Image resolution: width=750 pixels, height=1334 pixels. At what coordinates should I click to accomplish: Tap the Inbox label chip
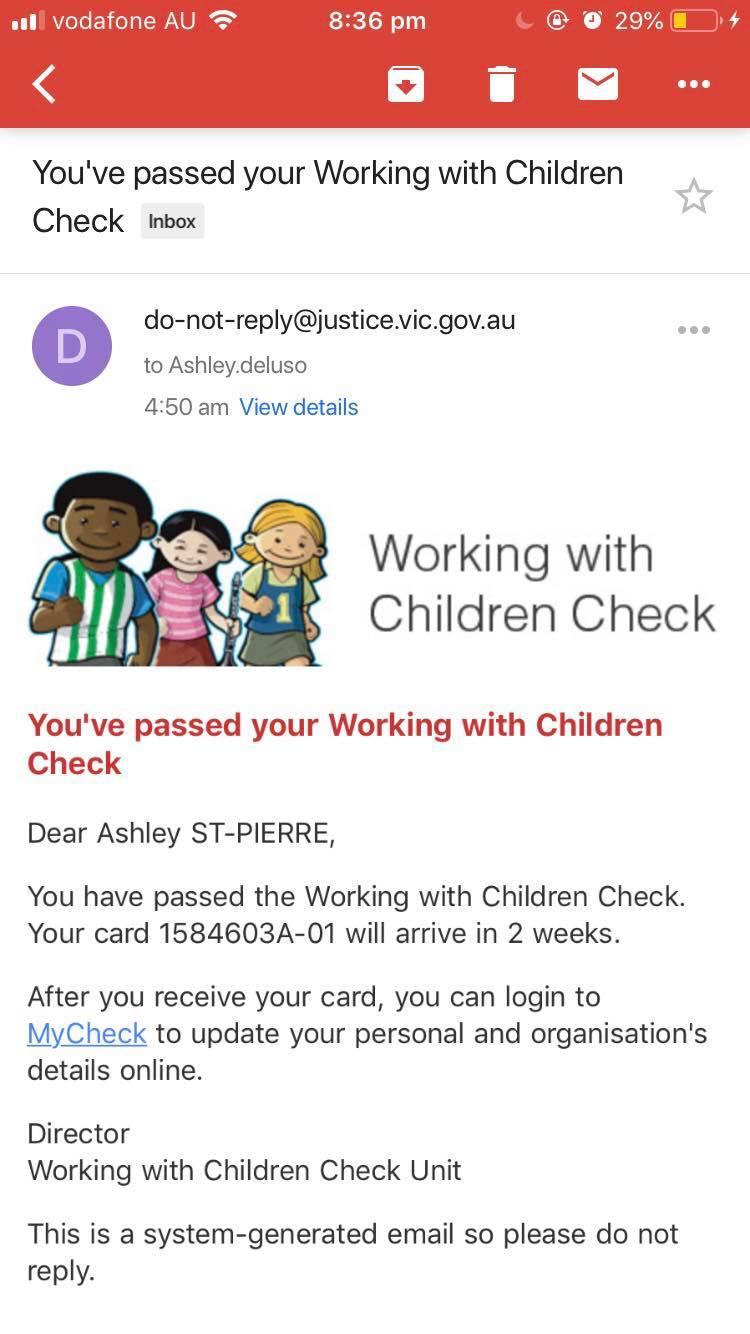click(172, 221)
